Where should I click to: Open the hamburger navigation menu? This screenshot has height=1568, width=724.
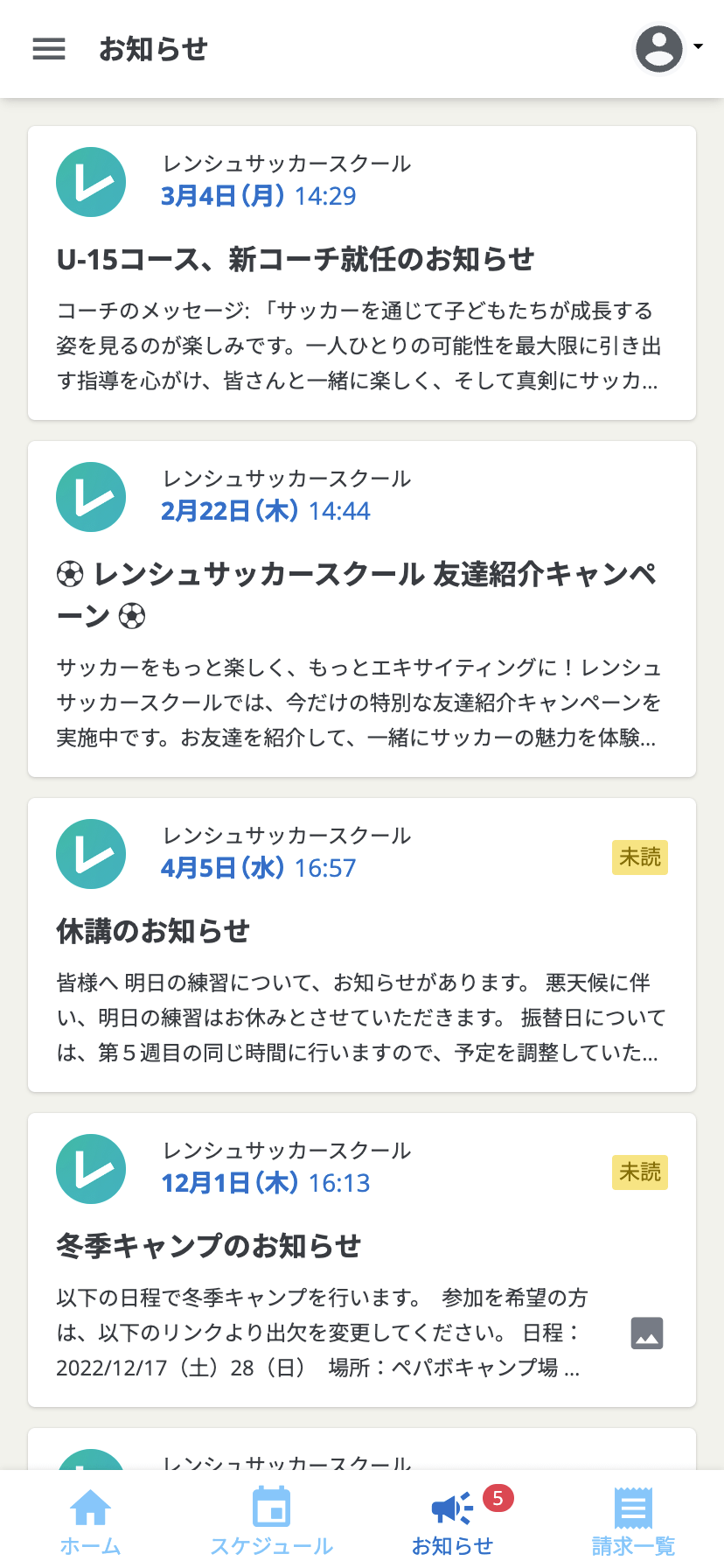tap(48, 48)
